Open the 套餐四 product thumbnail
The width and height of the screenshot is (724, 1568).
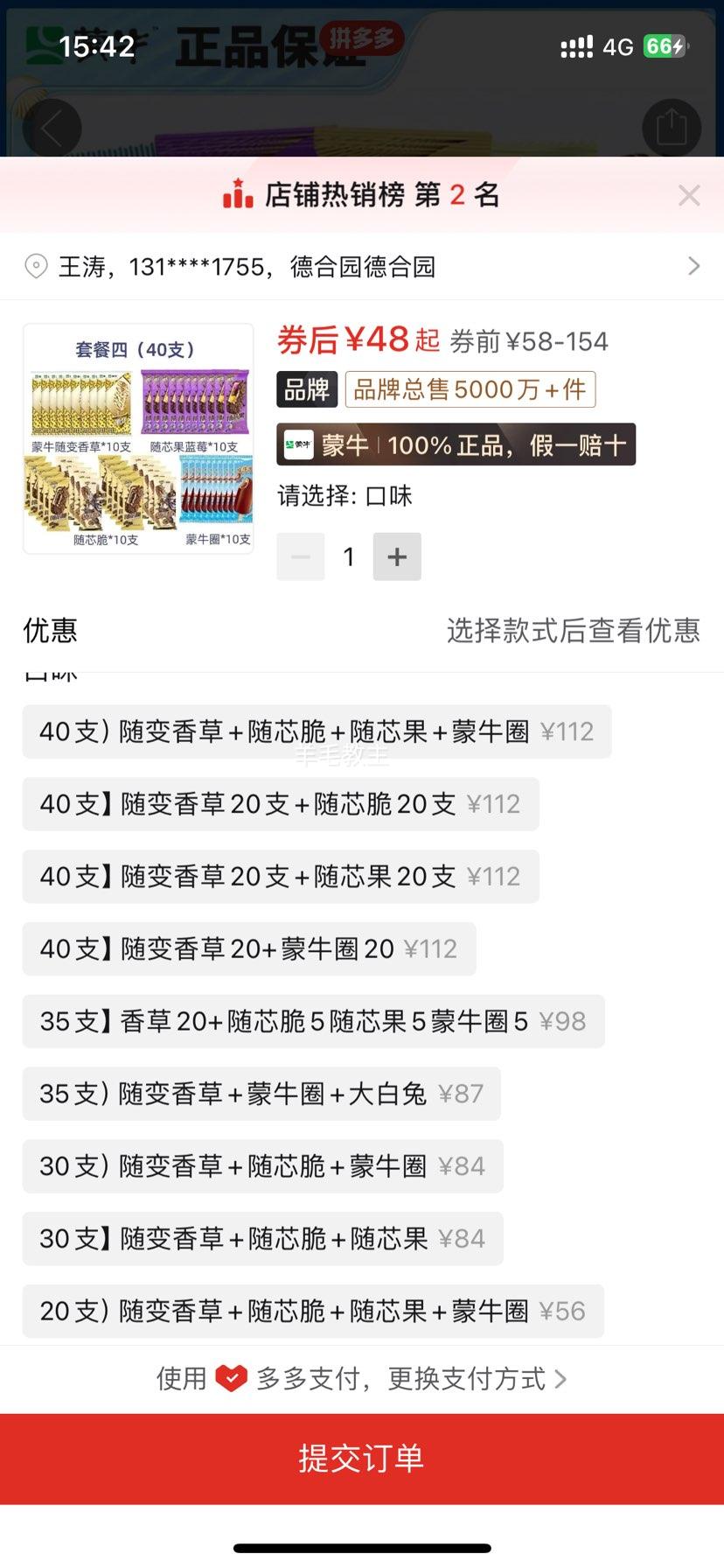(137, 437)
